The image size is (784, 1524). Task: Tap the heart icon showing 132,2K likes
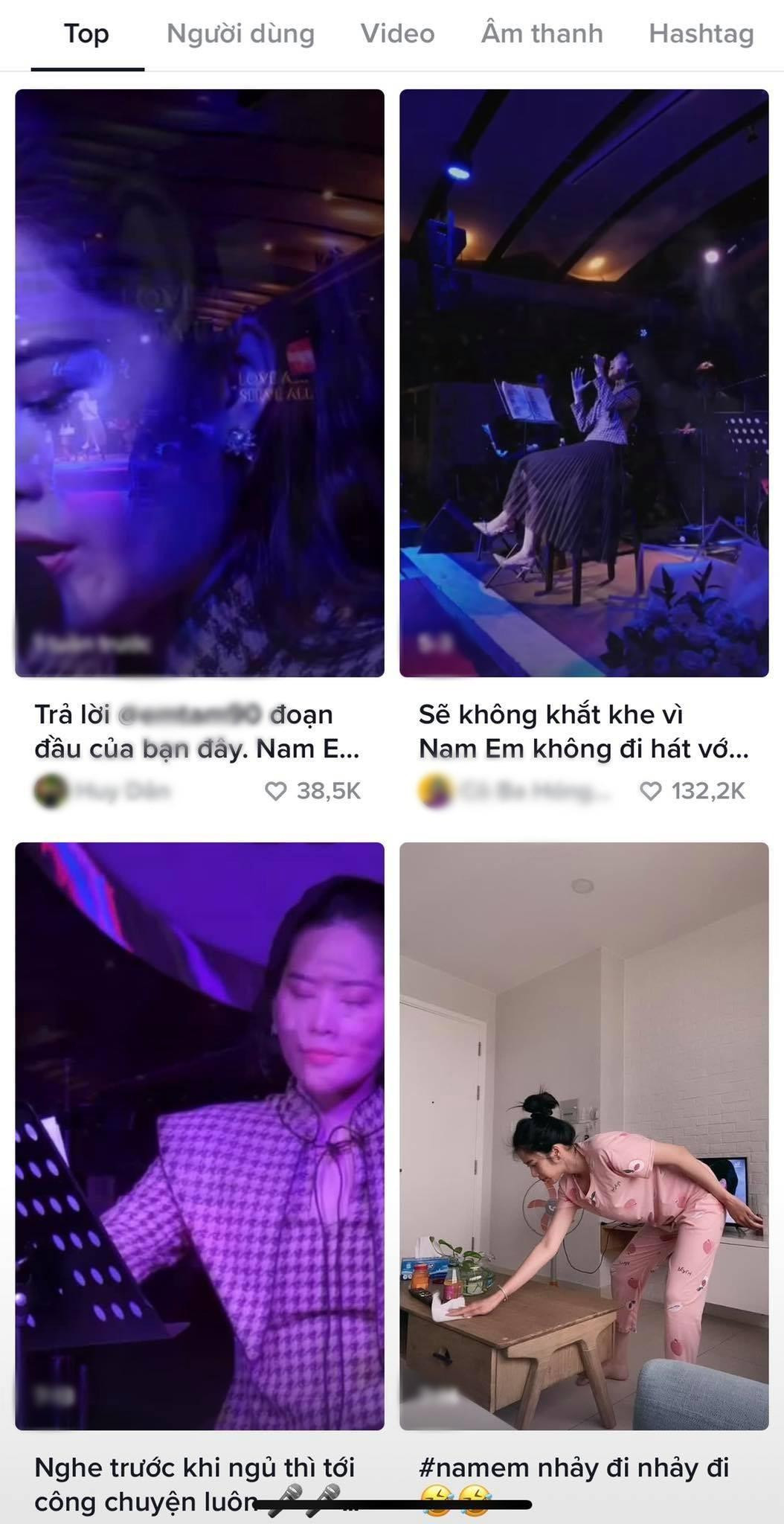(653, 791)
